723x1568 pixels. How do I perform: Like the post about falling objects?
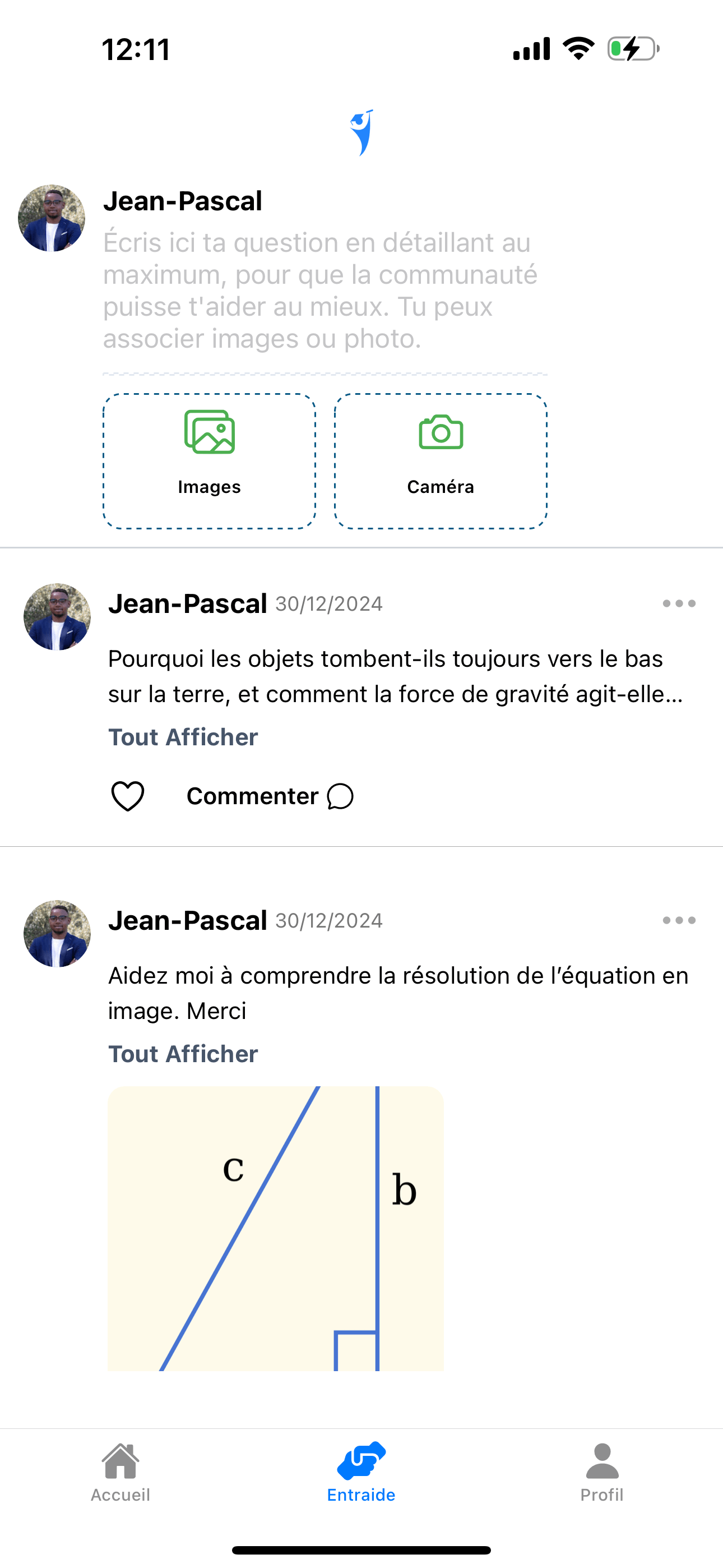point(128,796)
